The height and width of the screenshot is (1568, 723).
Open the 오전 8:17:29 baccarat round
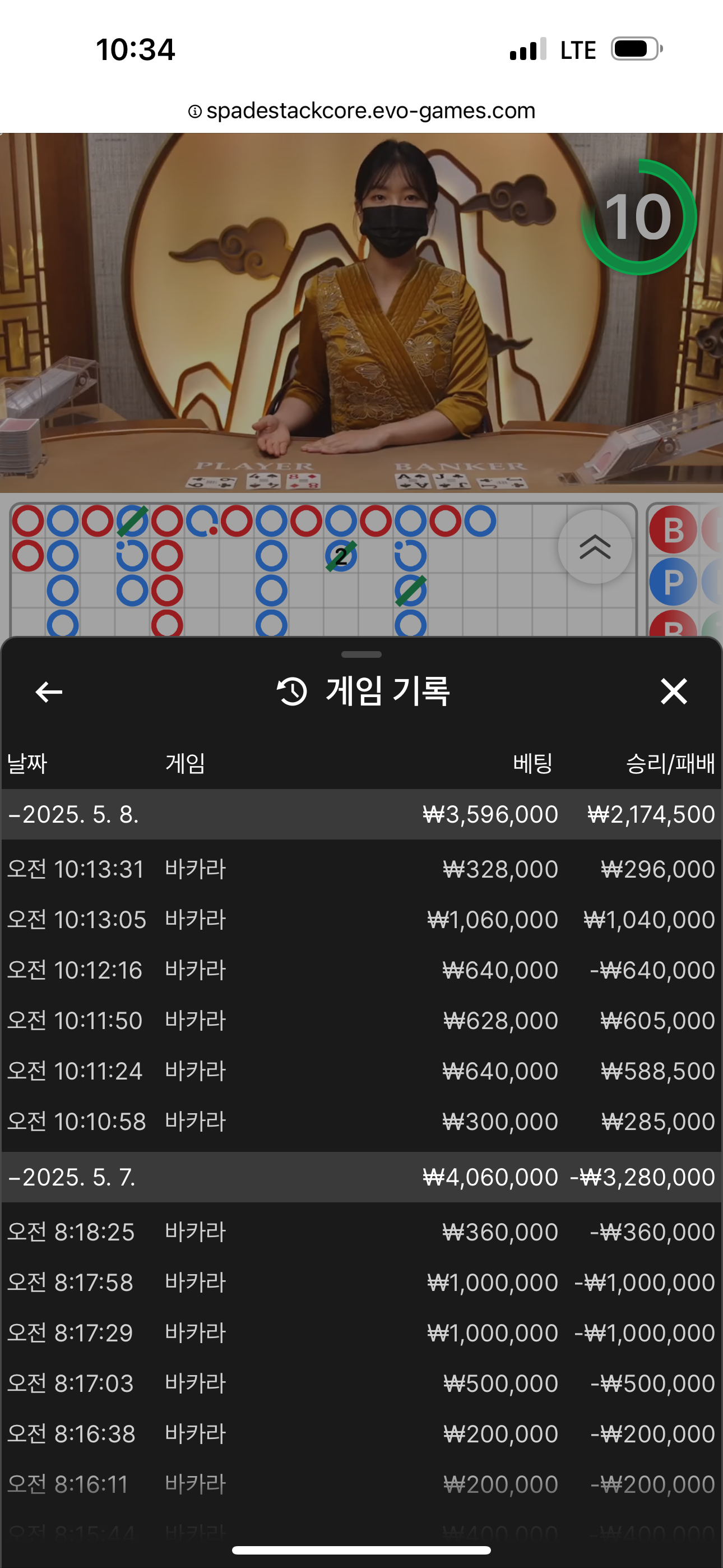[361, 1333]
